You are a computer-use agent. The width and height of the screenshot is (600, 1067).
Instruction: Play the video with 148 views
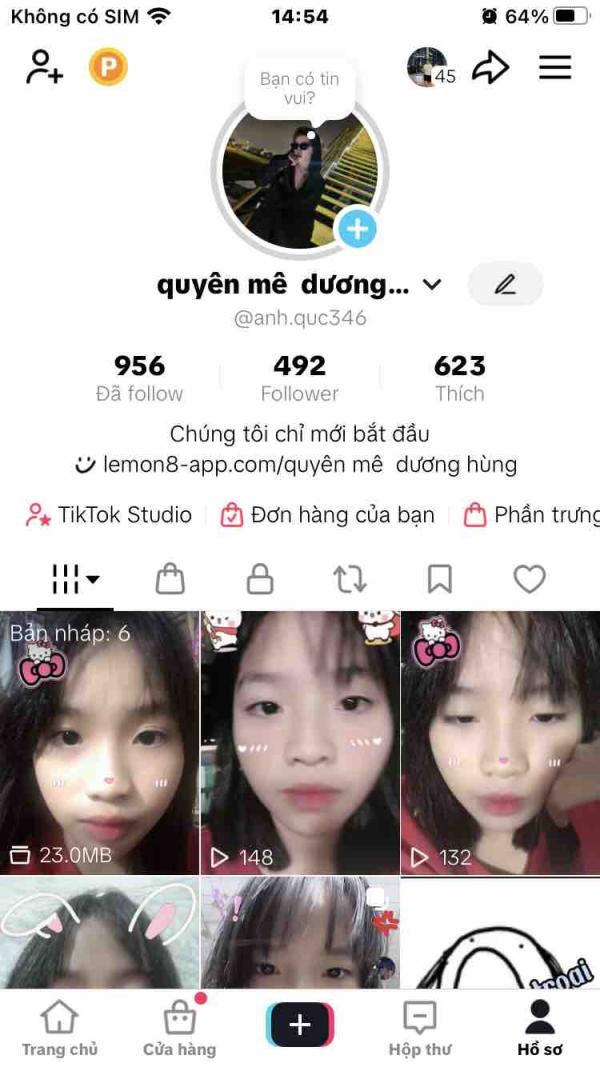coord(300,742)
